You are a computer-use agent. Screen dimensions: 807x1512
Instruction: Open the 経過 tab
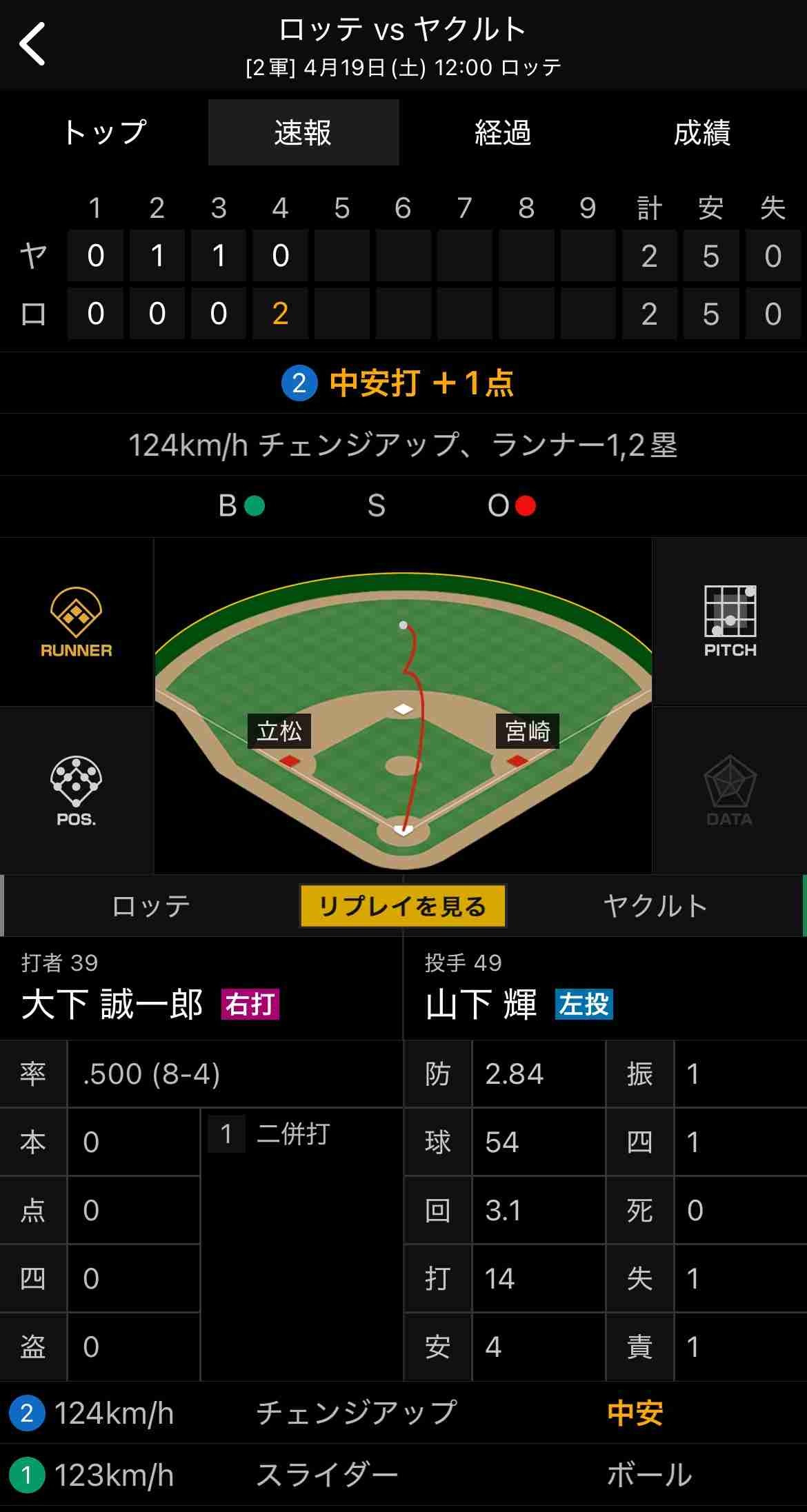[x=503, y=132]
